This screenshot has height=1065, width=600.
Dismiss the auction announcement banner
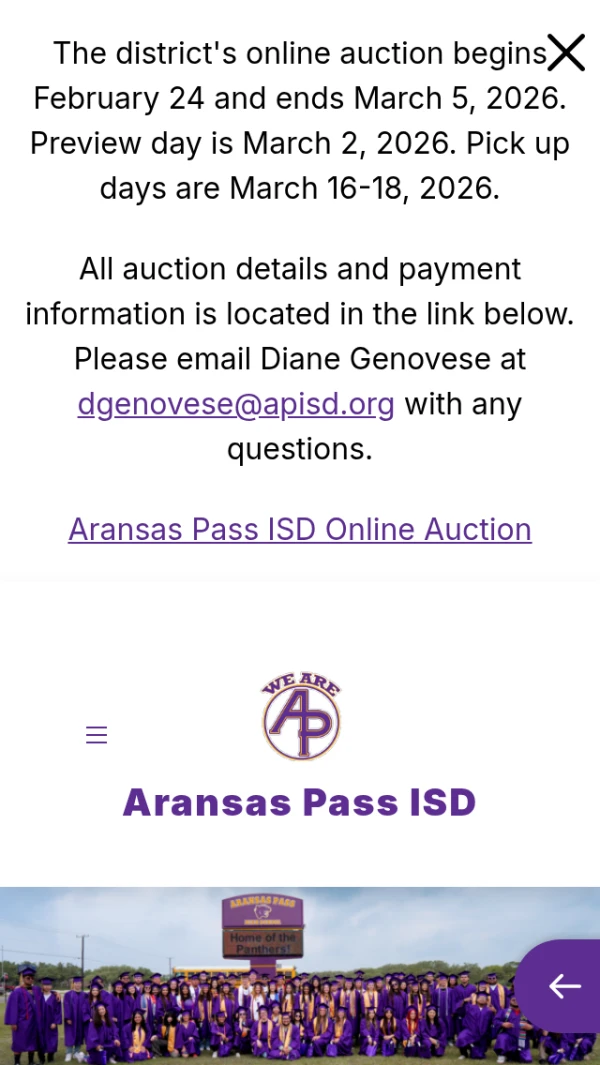[x=566, y=53]
